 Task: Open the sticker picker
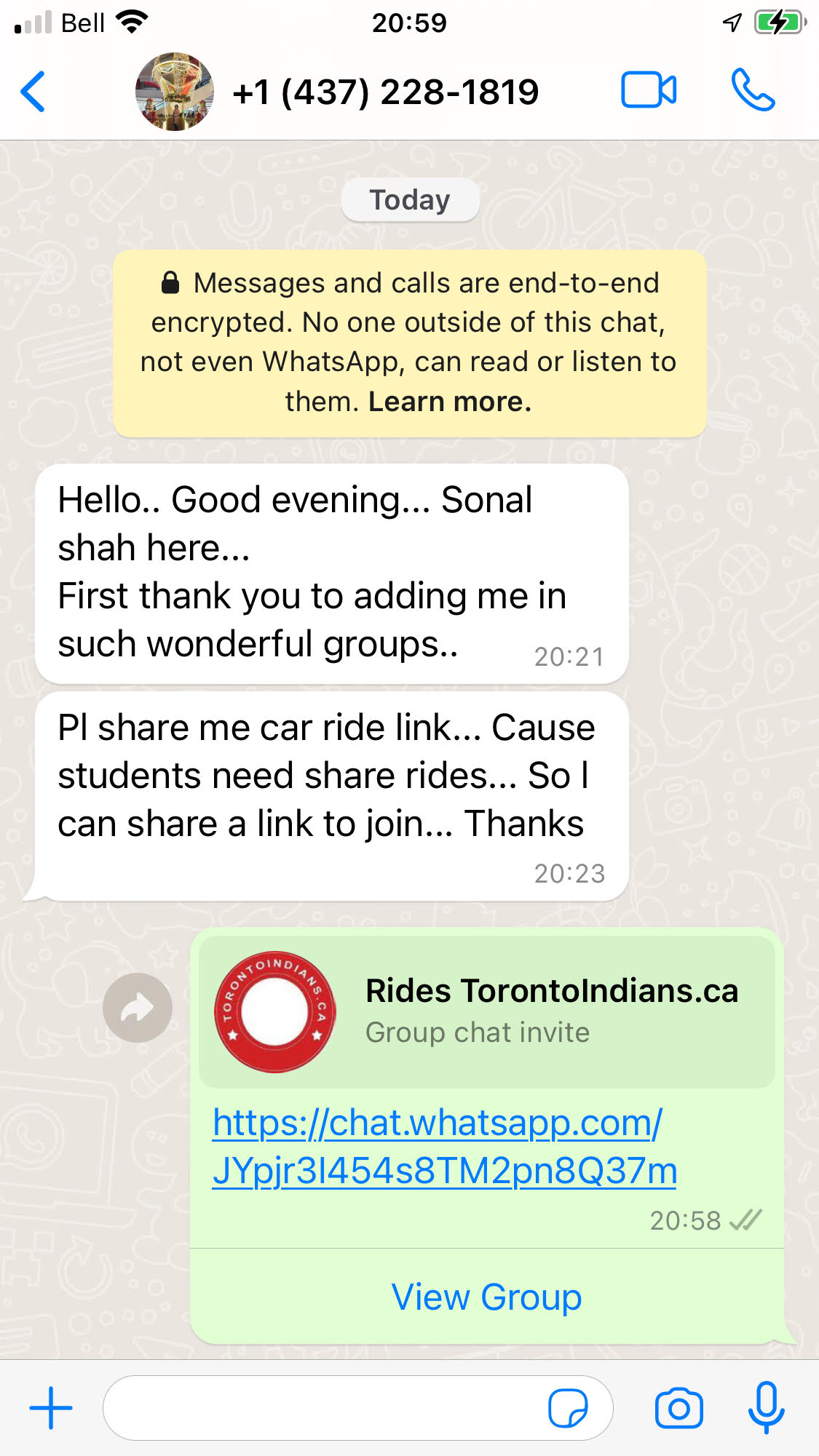point(568,1409)
